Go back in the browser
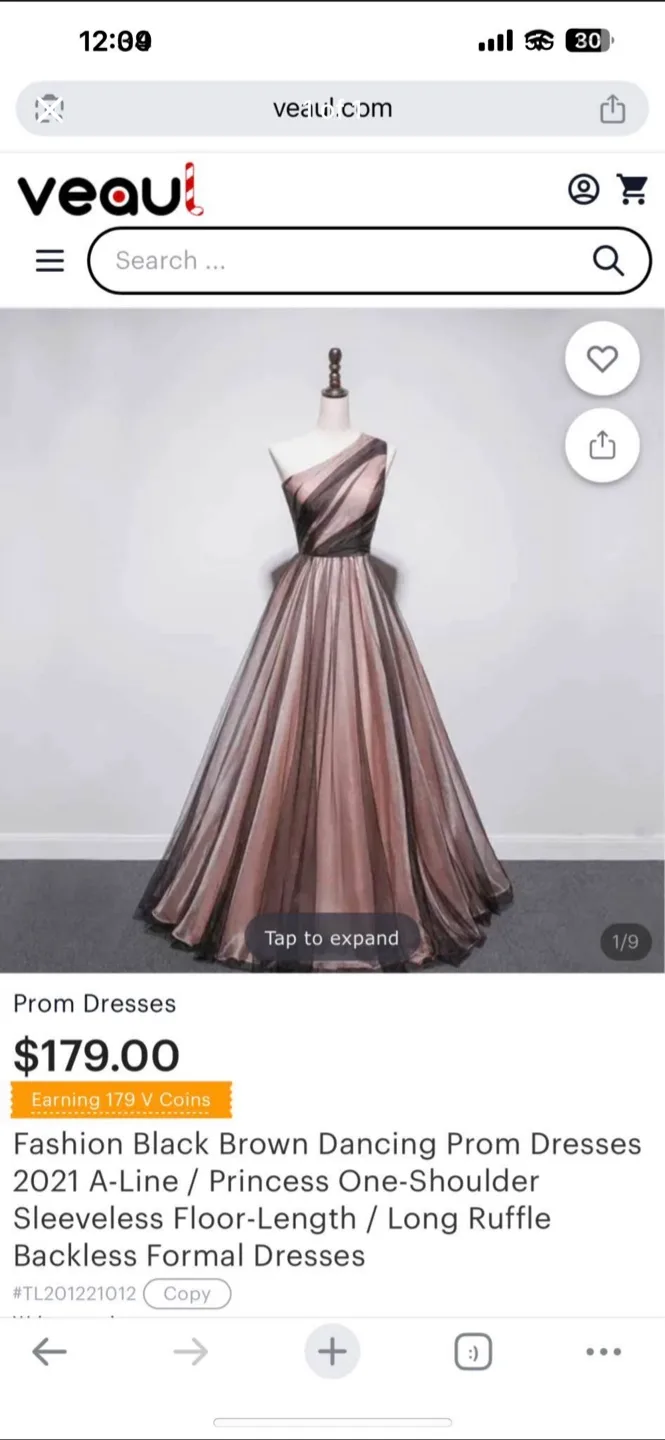 (x=49, y=1352)
